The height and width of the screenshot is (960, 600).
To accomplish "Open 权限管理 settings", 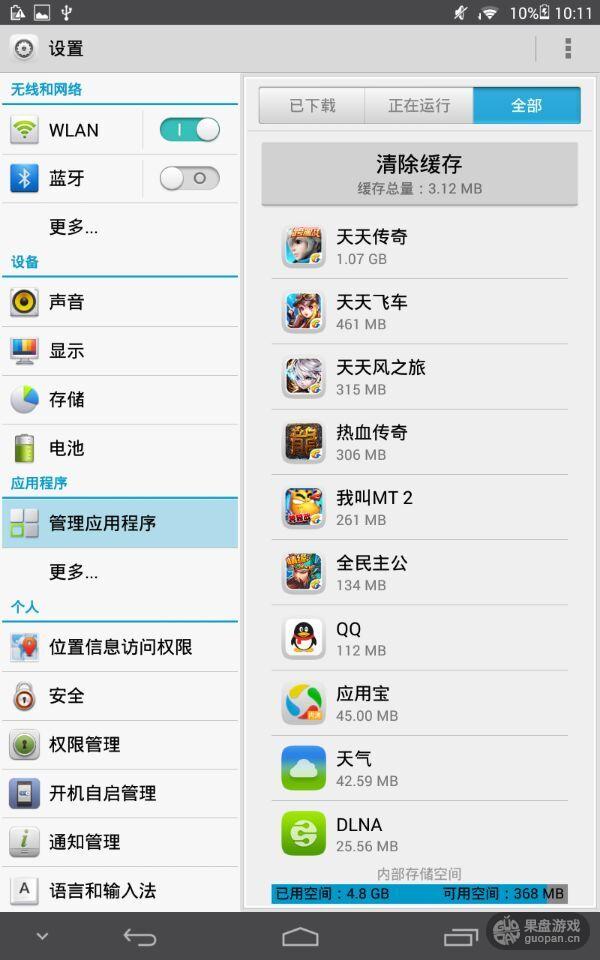I will [120, 745].
